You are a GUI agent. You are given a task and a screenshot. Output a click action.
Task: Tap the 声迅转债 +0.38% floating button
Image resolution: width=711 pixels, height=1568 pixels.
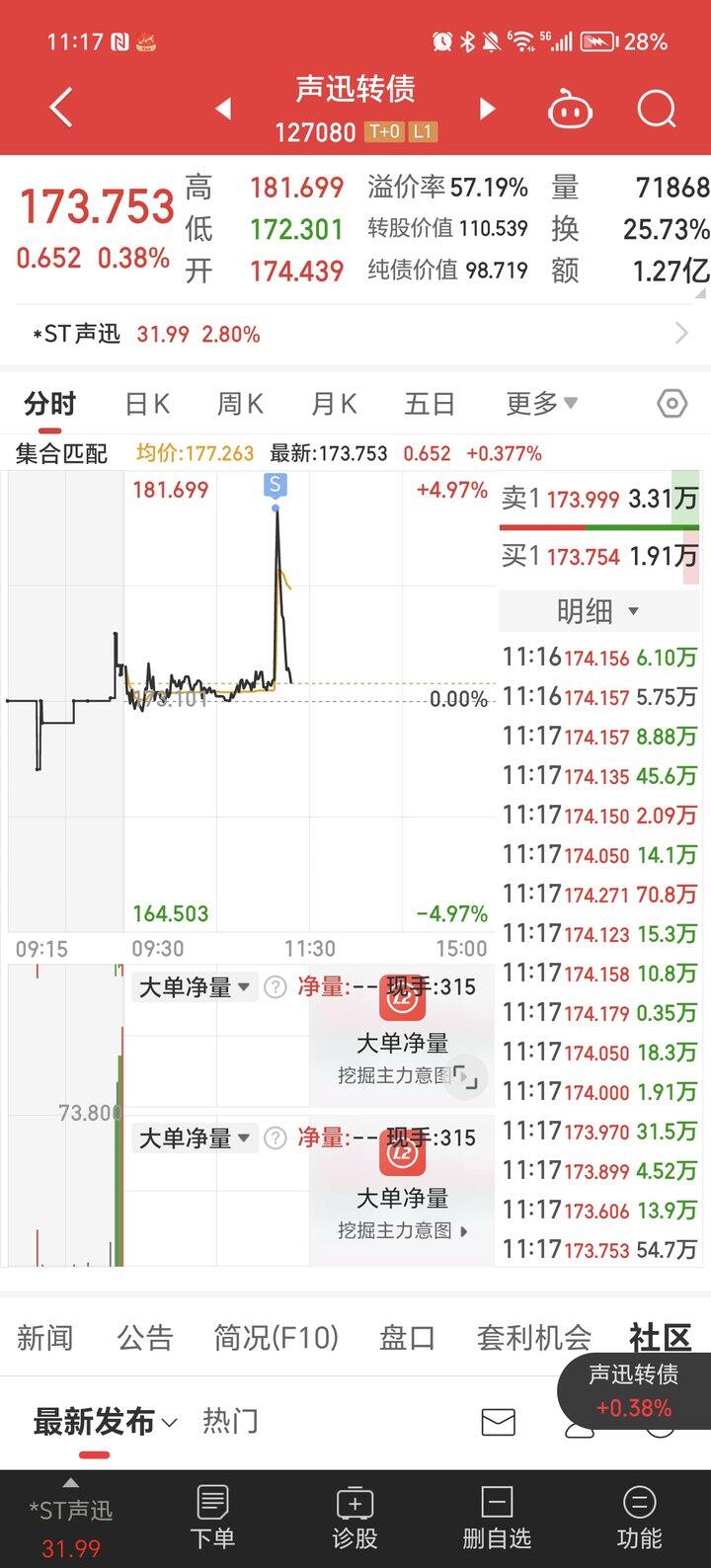click(633, 1389)
